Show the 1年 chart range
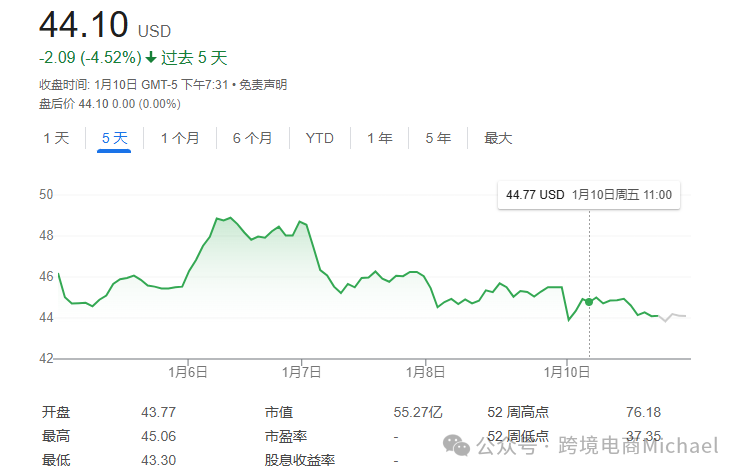 (379, 138)
